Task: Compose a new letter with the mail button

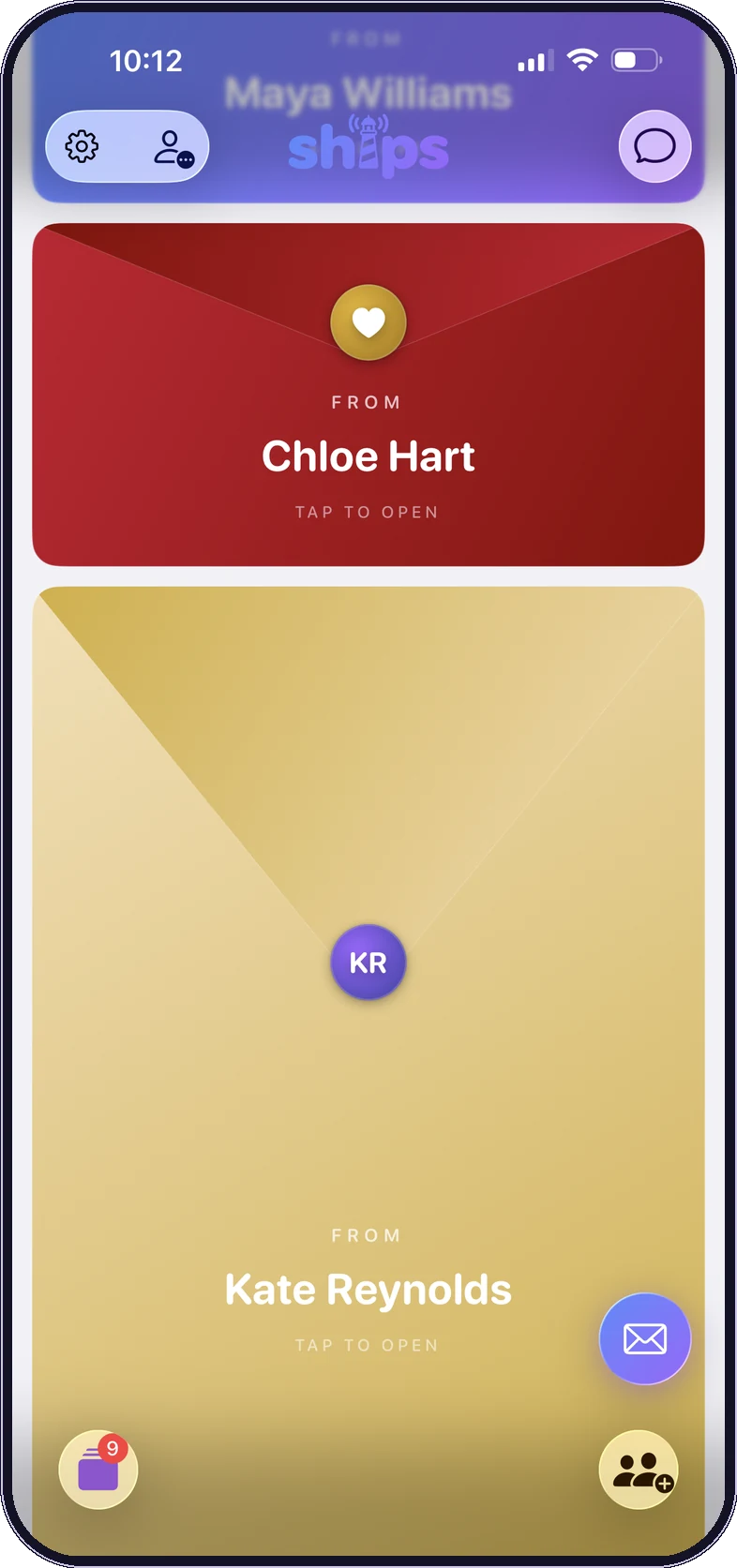Action: [645, 1338]
